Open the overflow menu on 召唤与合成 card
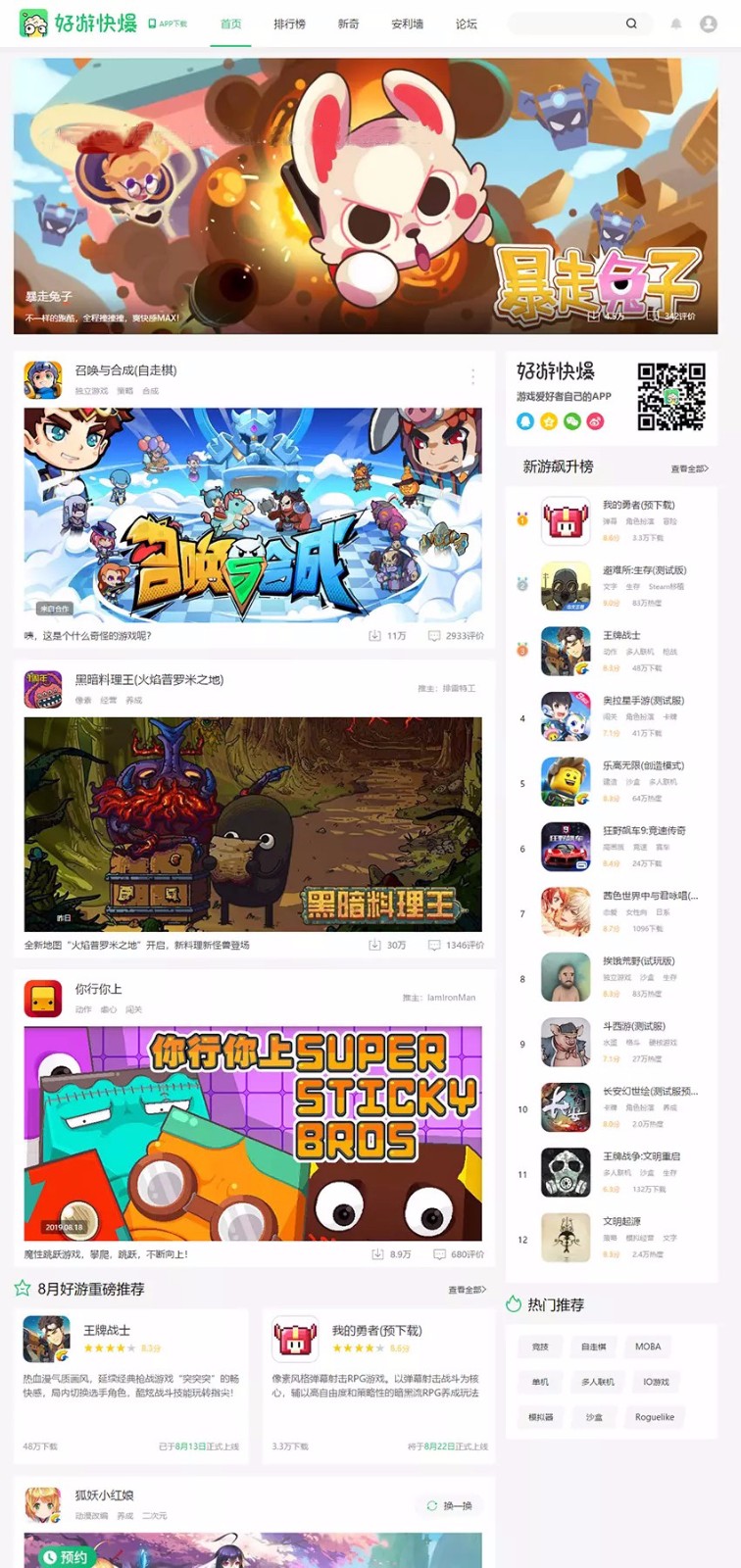The height and width of the screenshot is (1568, 741). [472, 377]
